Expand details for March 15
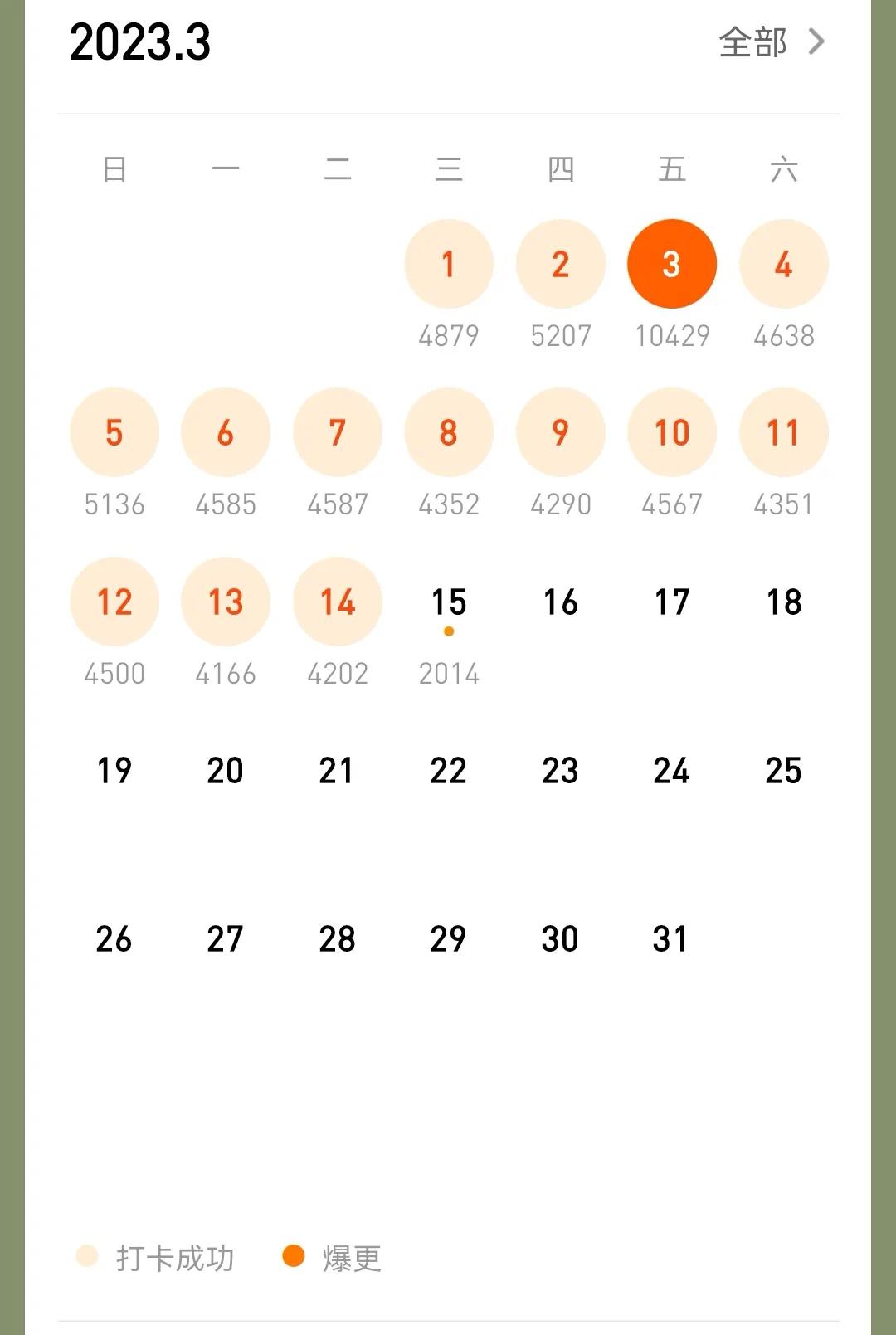This screenshot has height=1335, width=896. [448, 602]
